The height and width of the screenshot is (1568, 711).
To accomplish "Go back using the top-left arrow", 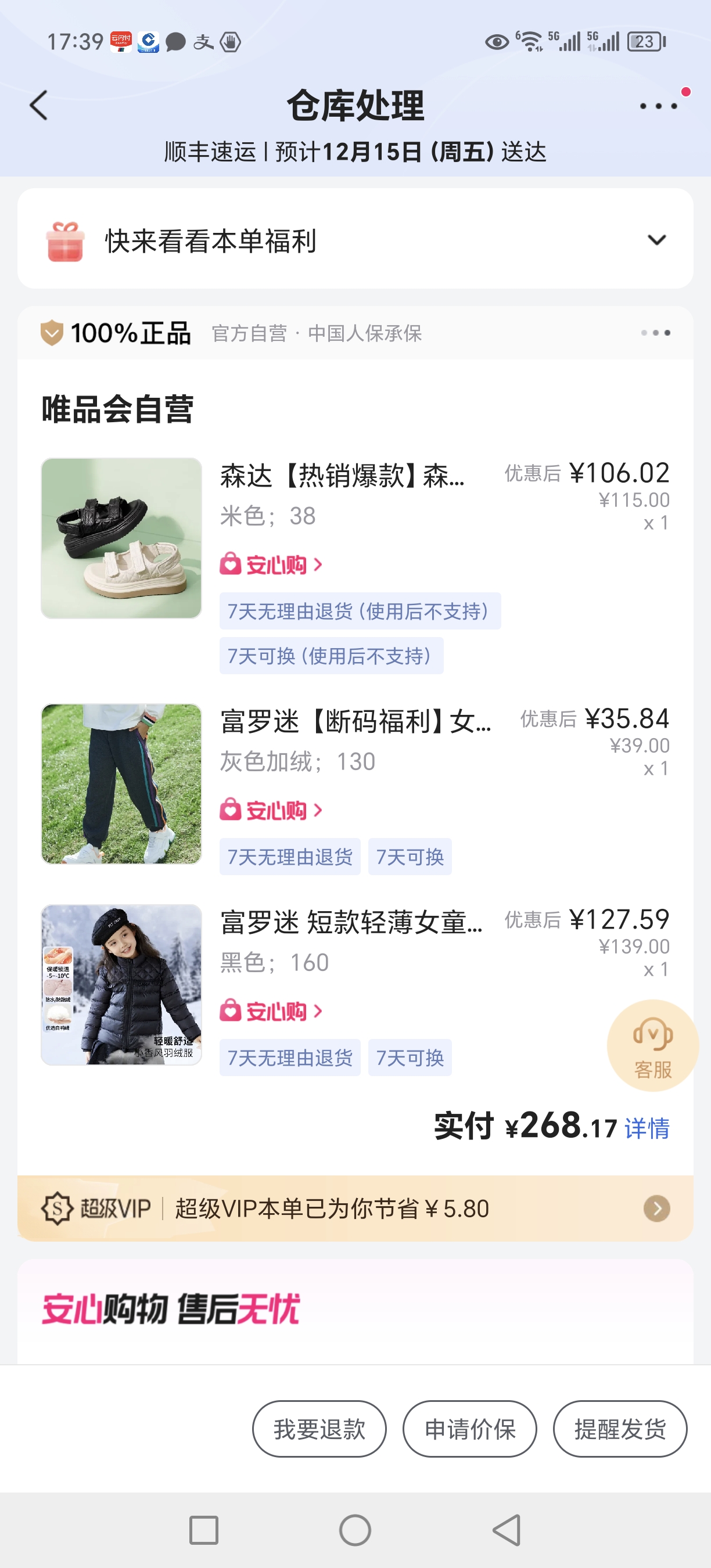I will (x=39, y=105).
